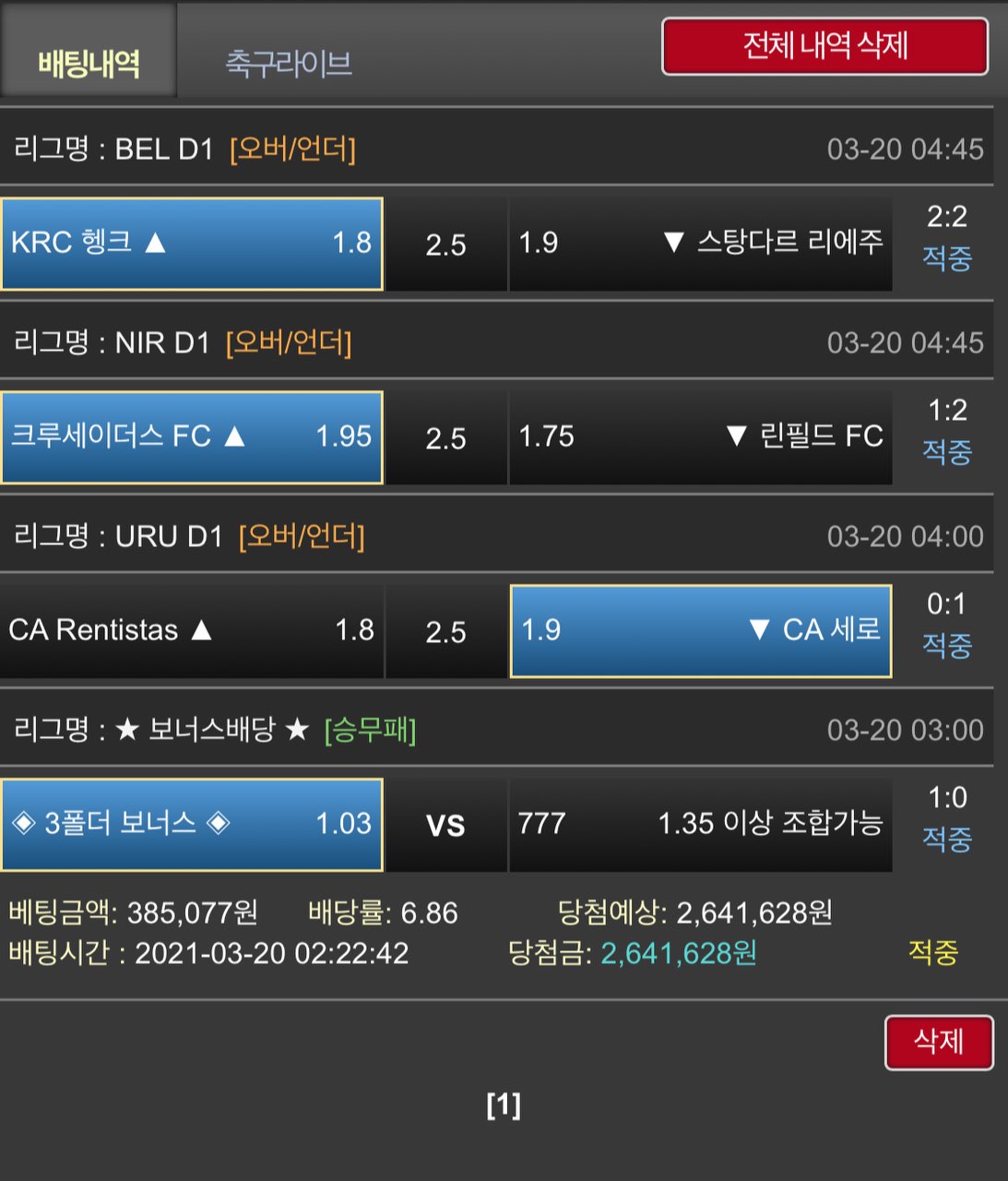Tap the 전체 내역 삭제 button
This screenshot has height=1181, width=1008.
pyautogui.click(x=824, y=46)
